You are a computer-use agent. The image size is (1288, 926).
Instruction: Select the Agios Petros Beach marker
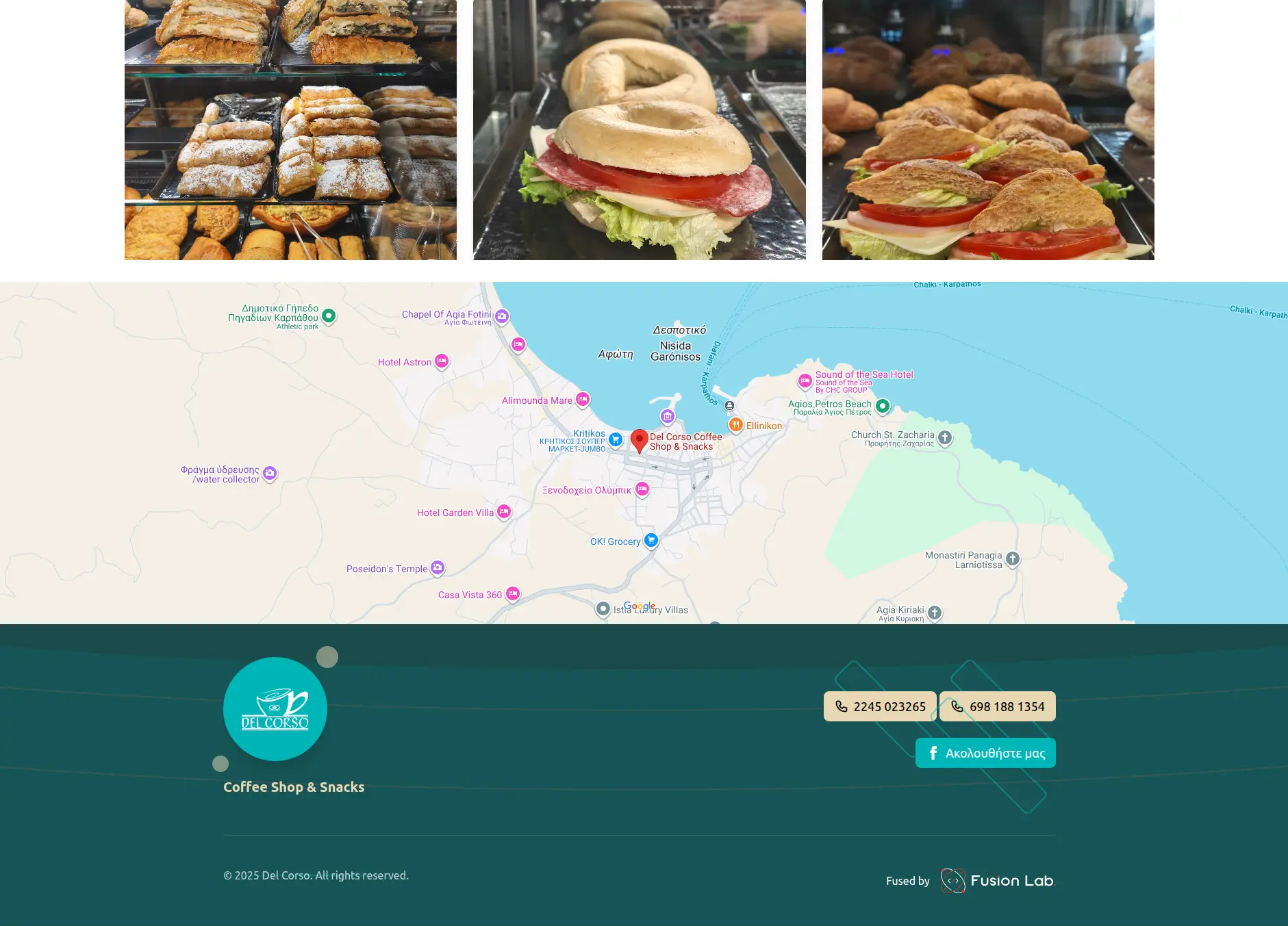[883, 406]
